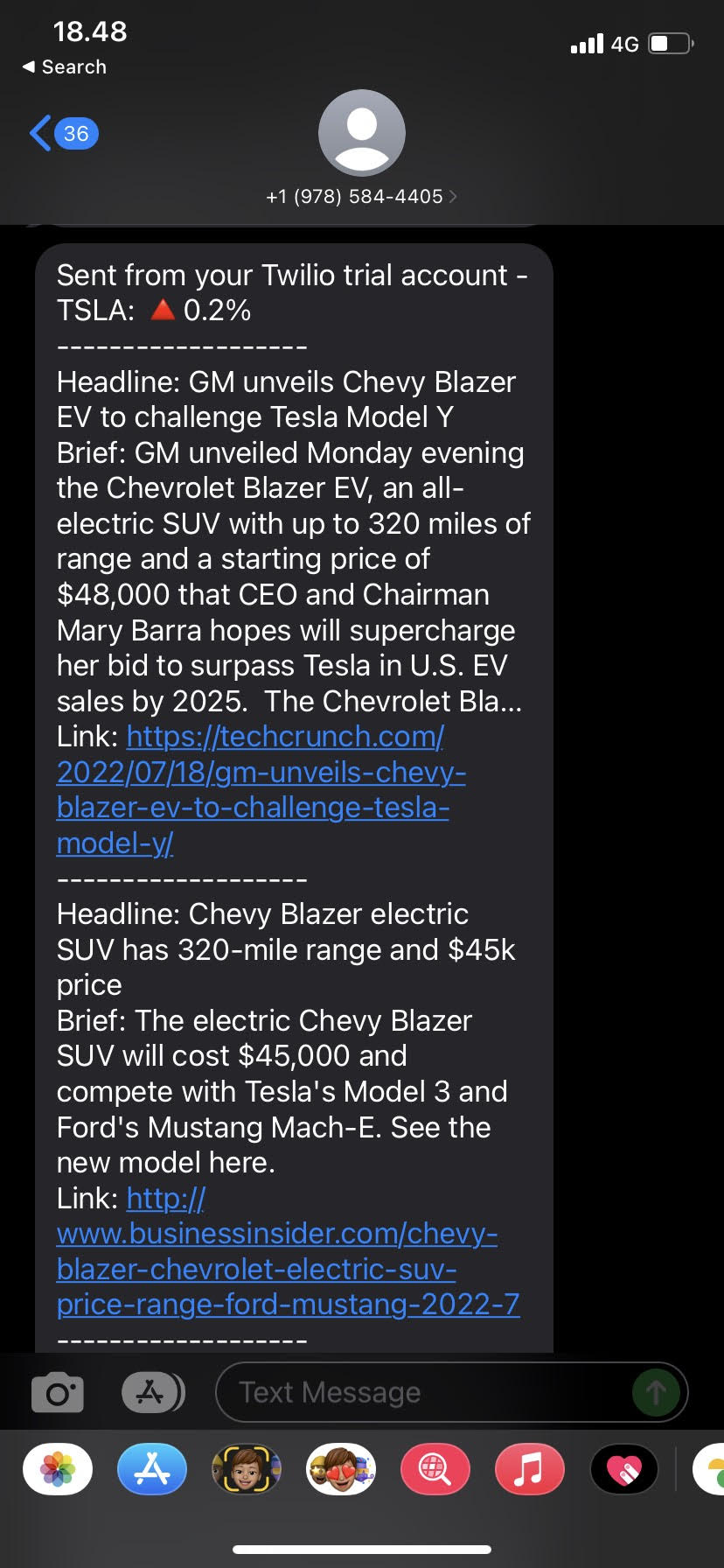Focus the Text Message input field
Image resolution: width=724 pixels, height=1568 pixels.
[x=420, y=1392]
